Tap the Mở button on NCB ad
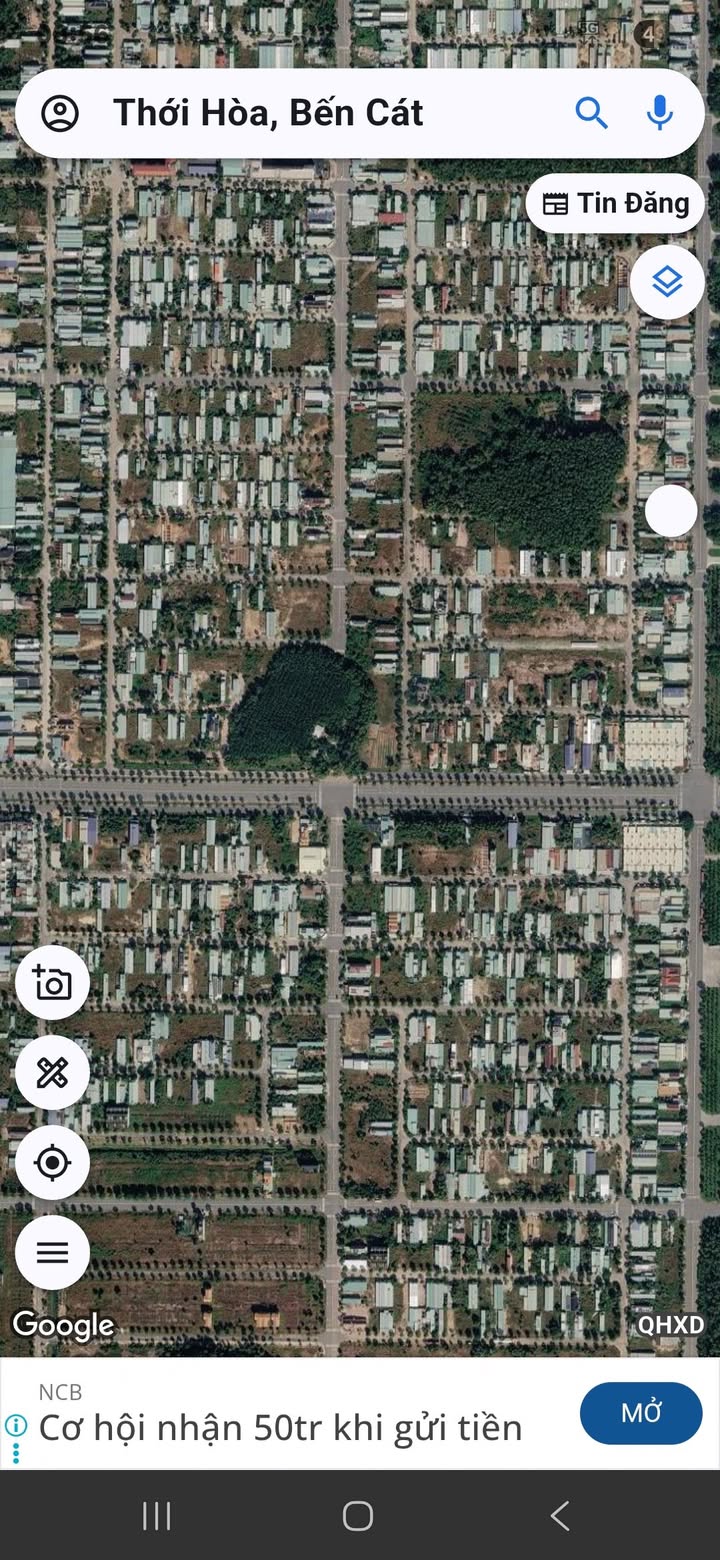720x1560 pixels. click(641, 1413)
